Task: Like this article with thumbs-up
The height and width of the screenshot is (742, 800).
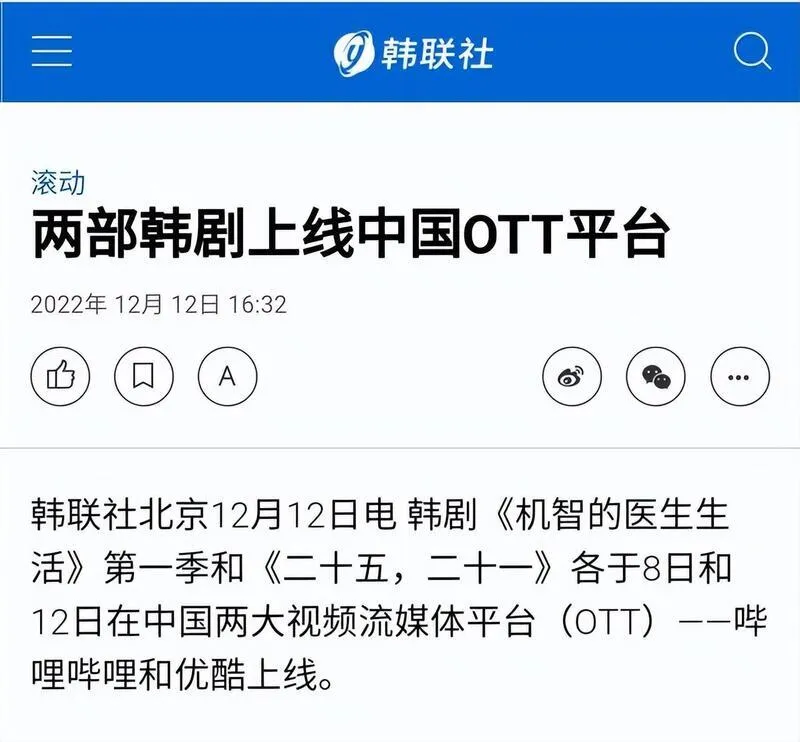Action: (x=61, y=376)
